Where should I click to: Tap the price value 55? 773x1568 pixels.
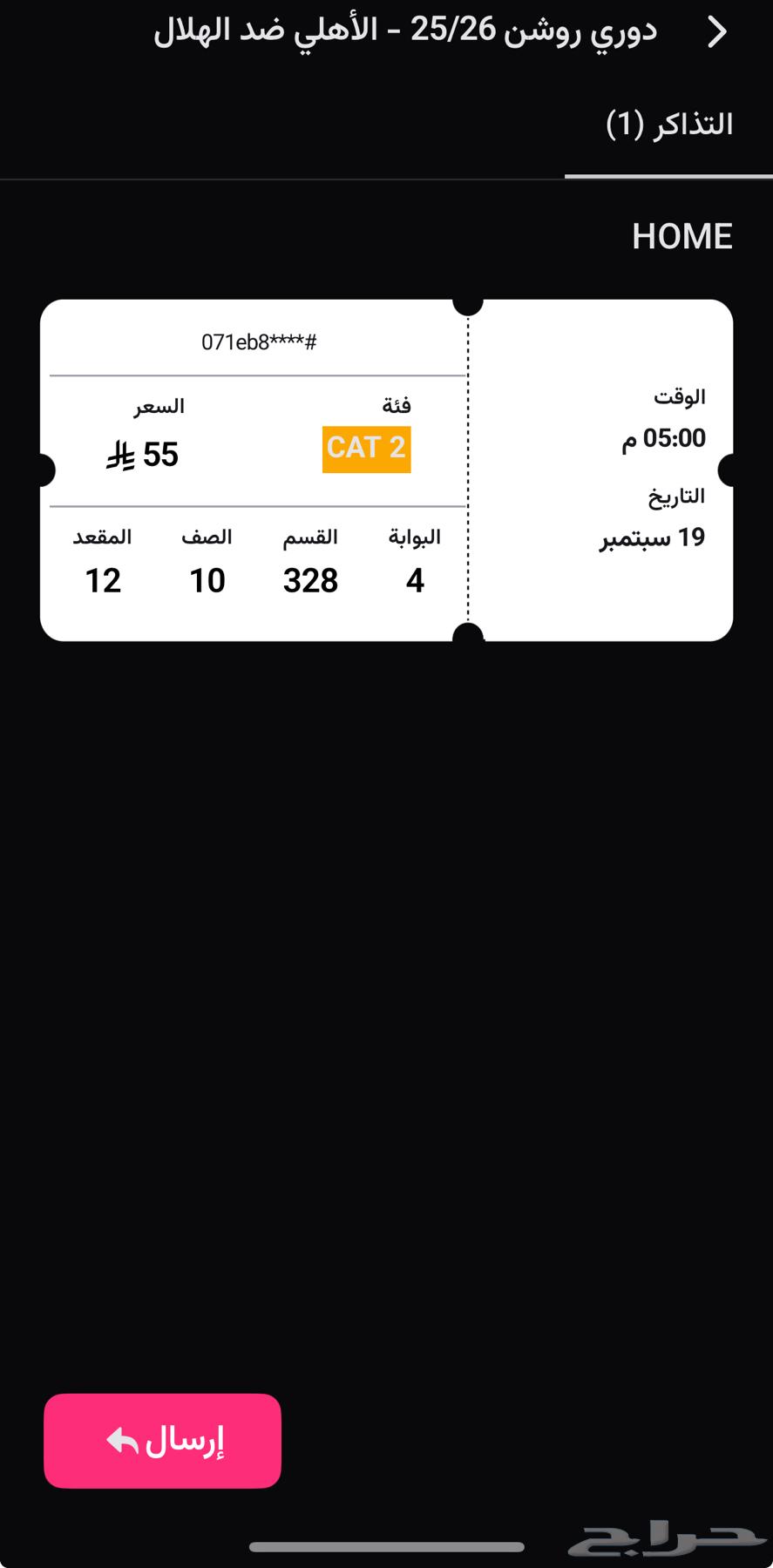click(159, 454)
